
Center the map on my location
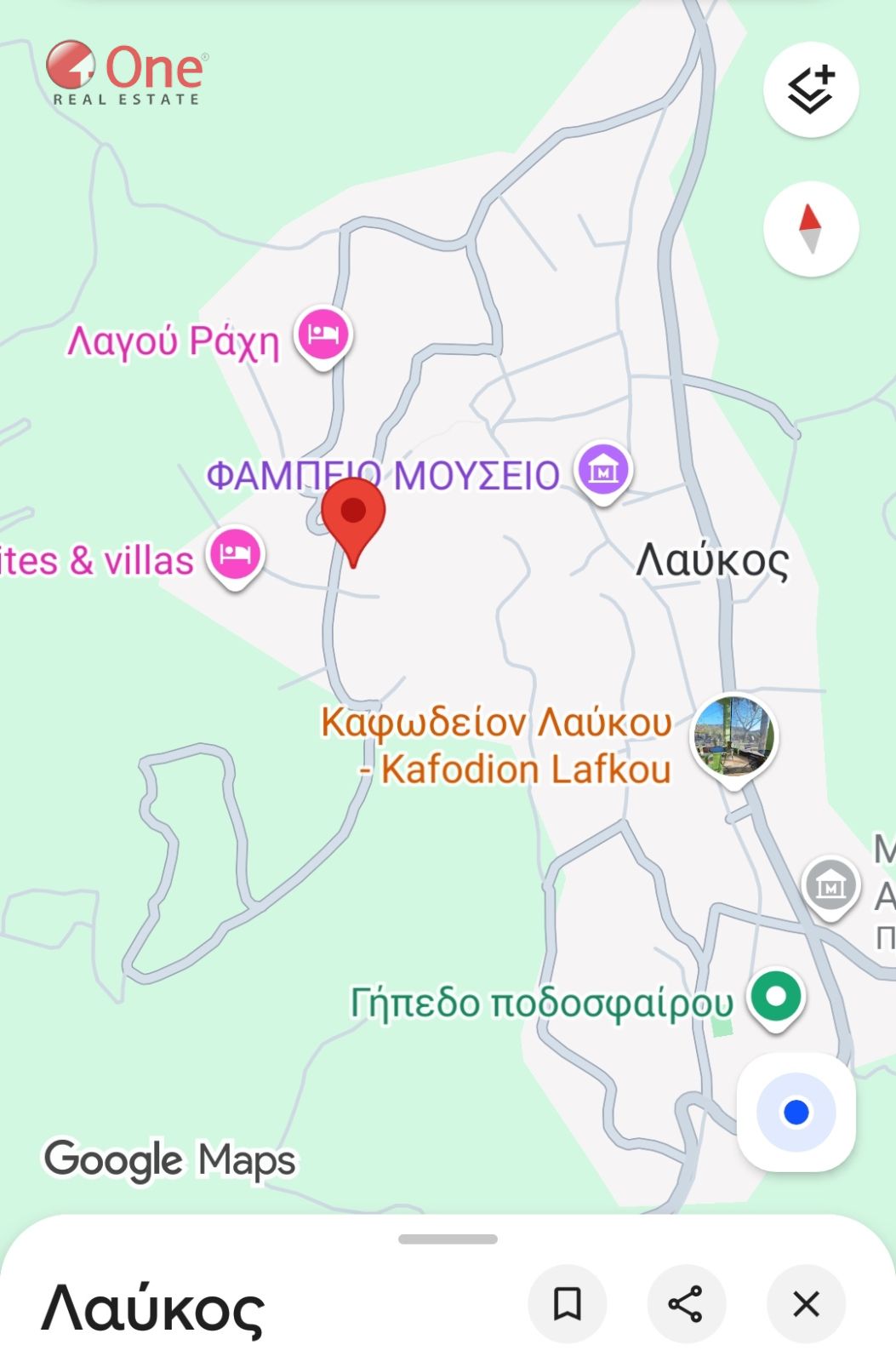[796, 1112]
